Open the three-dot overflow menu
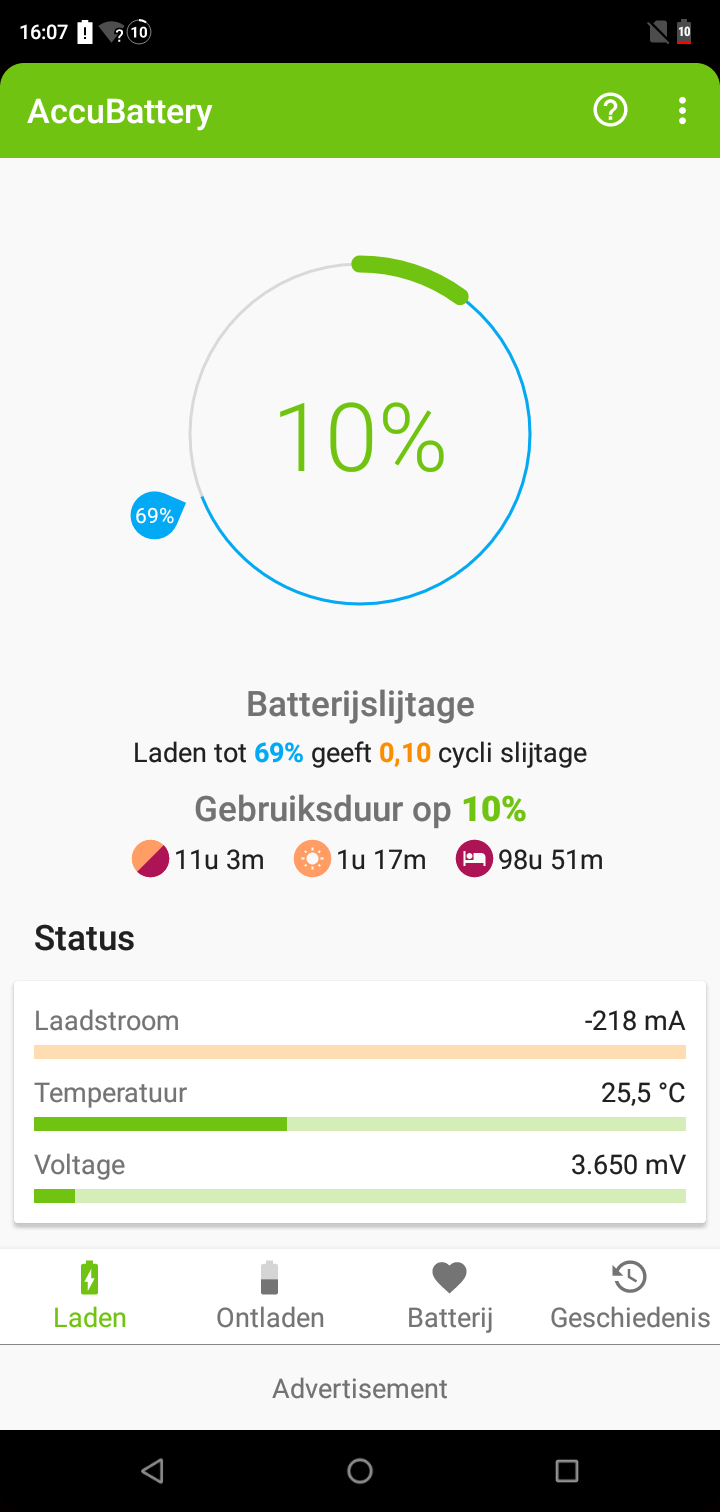720x1512 pixels. [682, 110]
